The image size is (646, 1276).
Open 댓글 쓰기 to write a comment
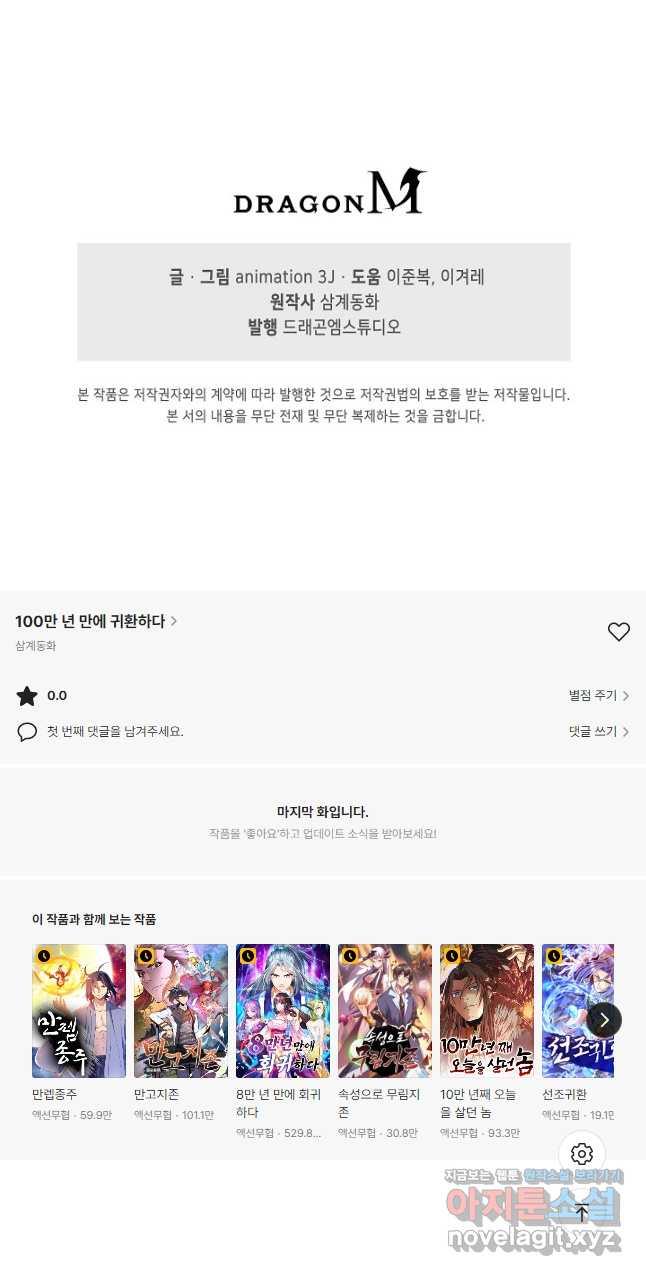(599, 732)
